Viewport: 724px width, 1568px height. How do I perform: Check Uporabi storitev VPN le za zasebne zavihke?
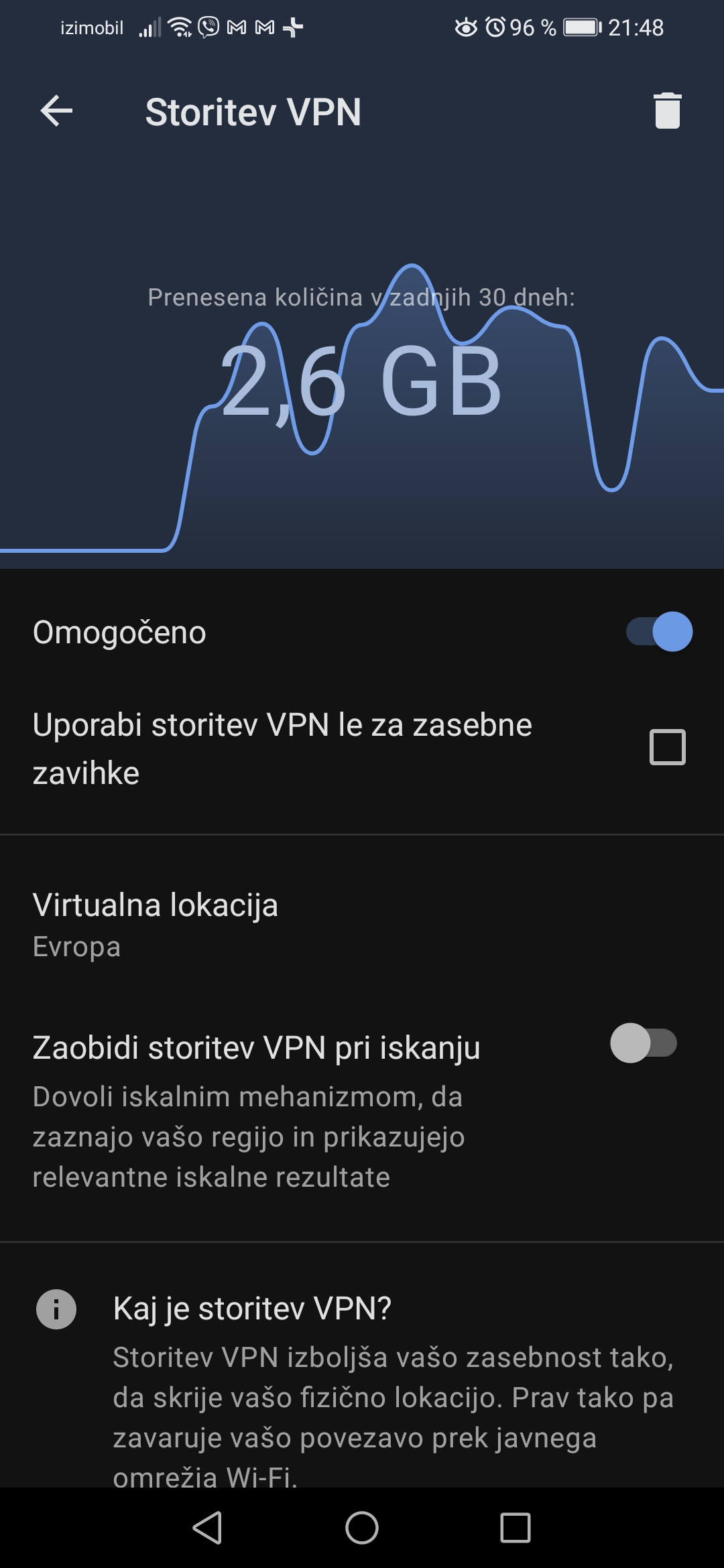(667, 747)
